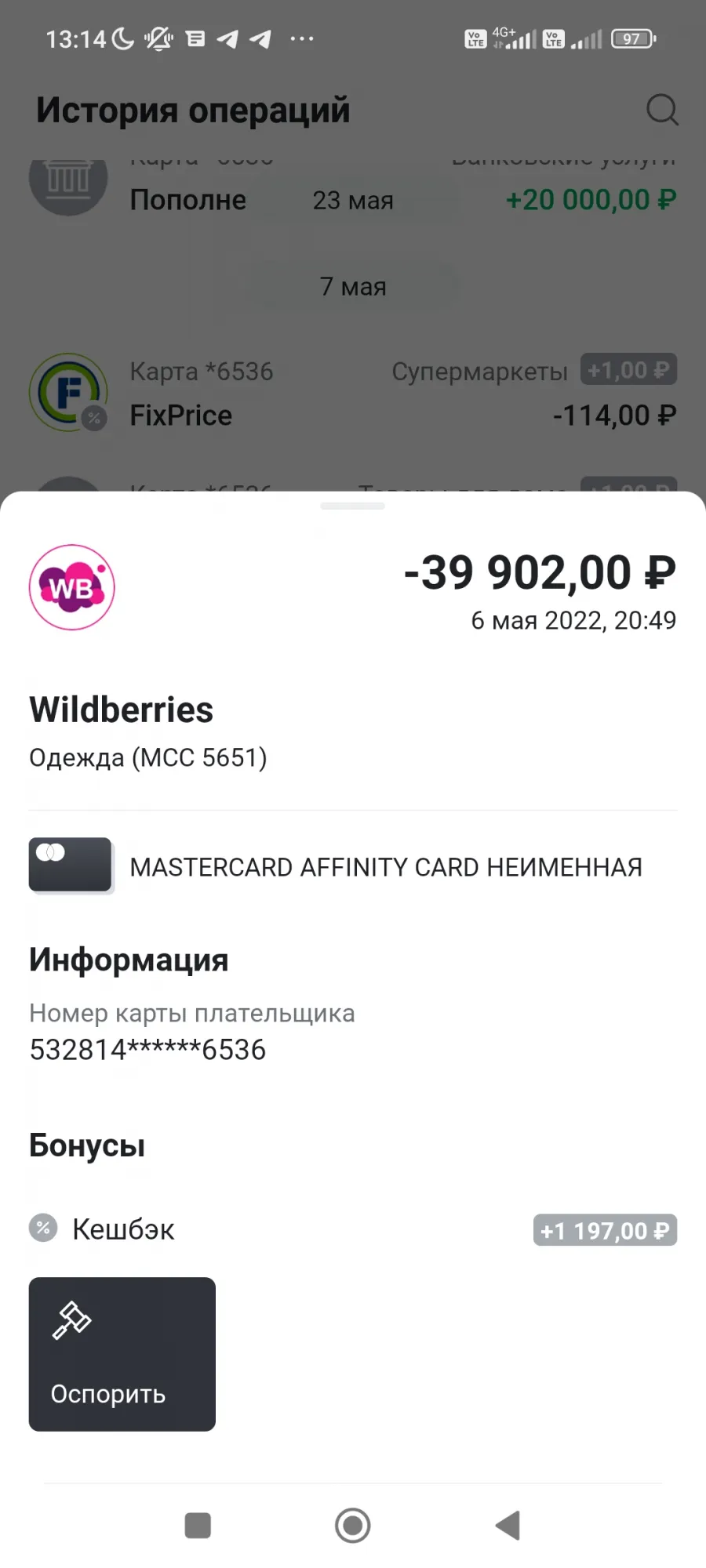706x1568 pixels.
Task: Tap the bottom sheet drag handle
Action: tap(353, 506)
